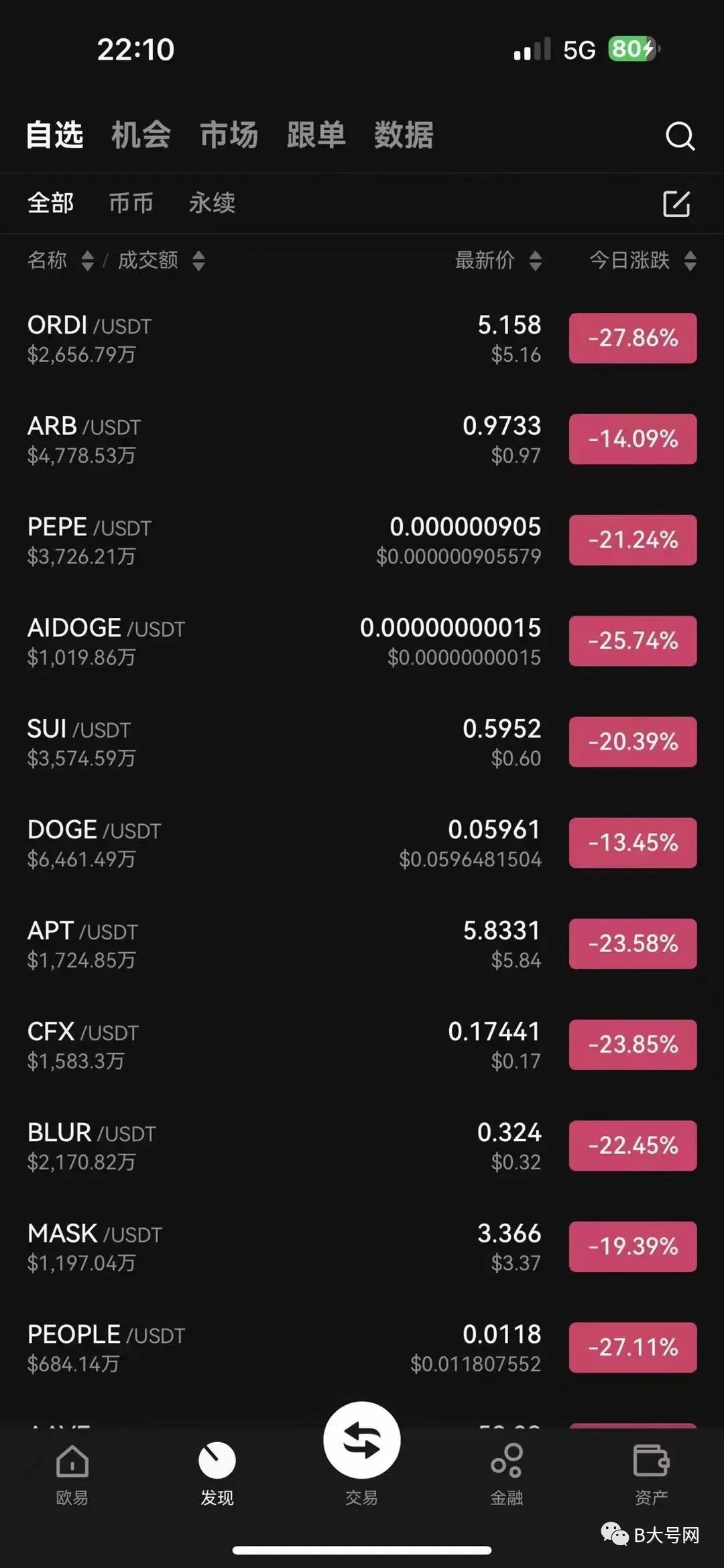This screenshot has width=724, height=1568.
Task: Open the 跟单 top tab
Action: click(x=316, y=135)
